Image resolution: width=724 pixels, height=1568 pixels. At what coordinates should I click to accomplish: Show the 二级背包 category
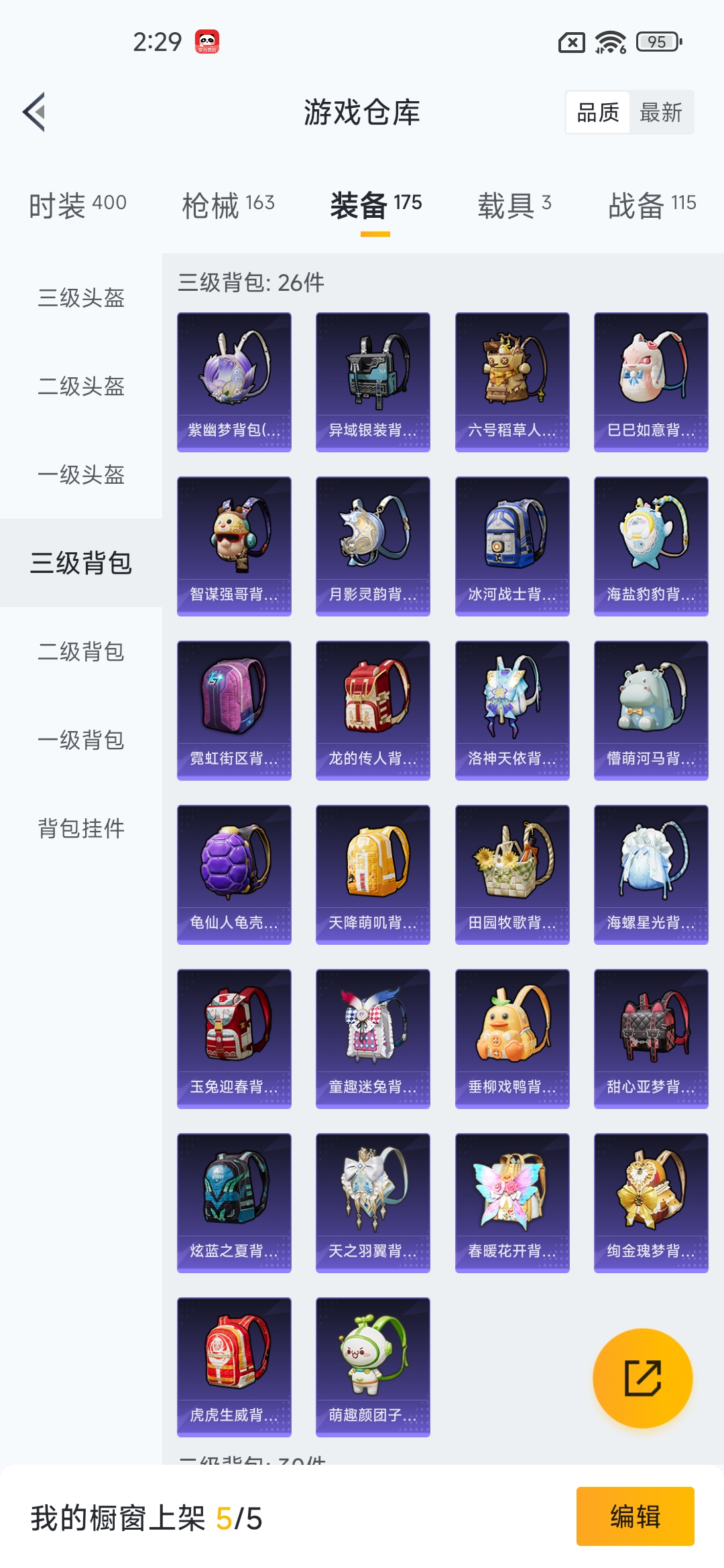[x=81, y=651]
